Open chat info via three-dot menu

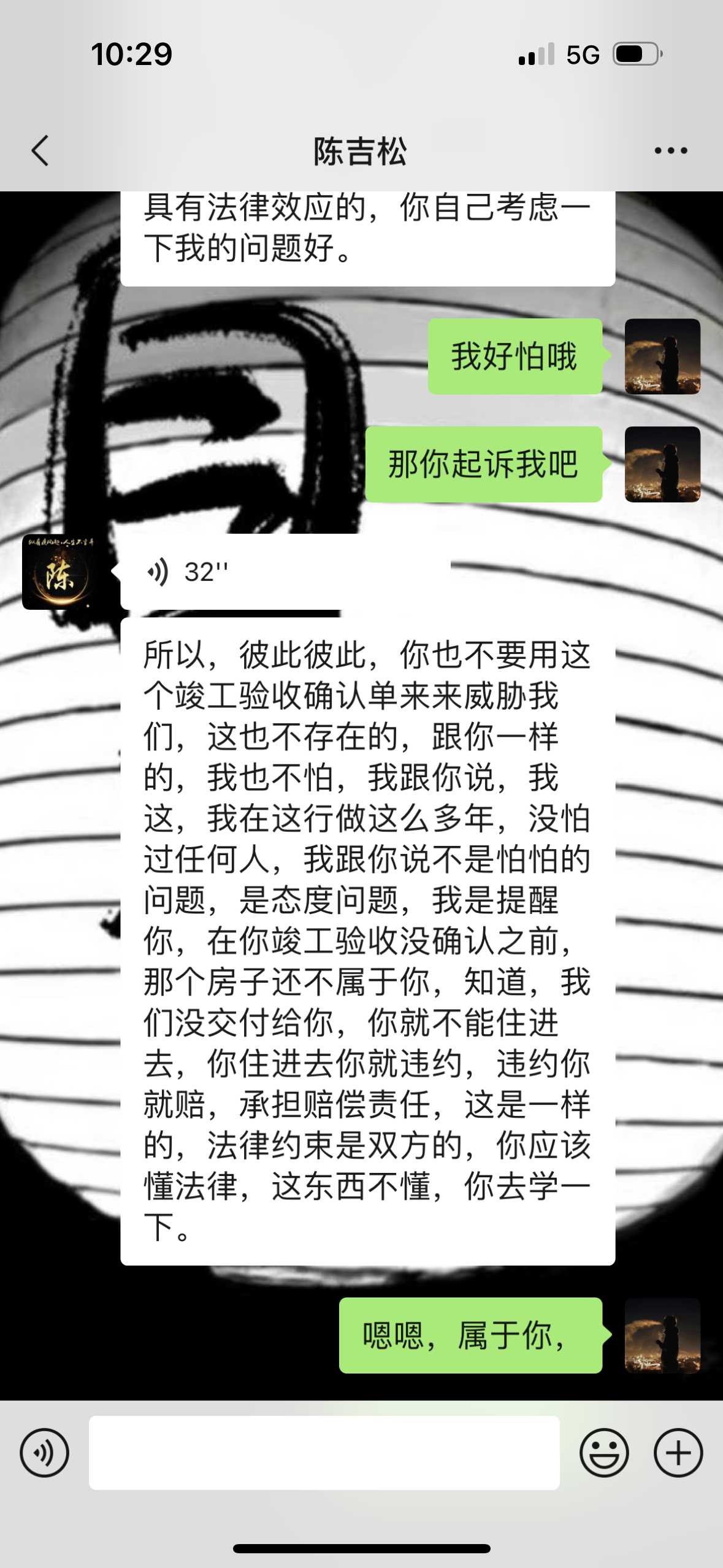pyautogui.click(x=670, y=151)
